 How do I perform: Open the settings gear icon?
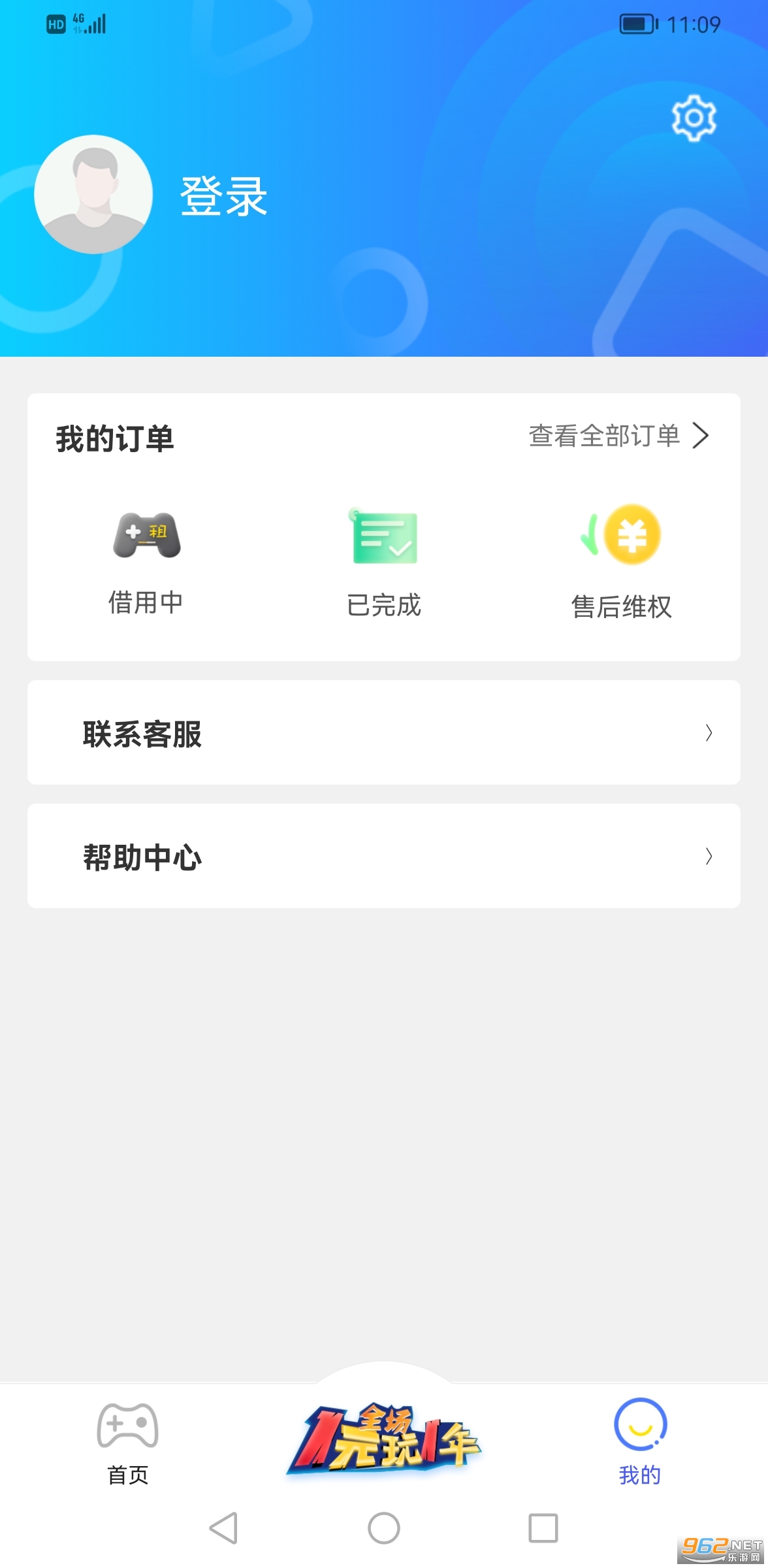[x=694, y=118]
